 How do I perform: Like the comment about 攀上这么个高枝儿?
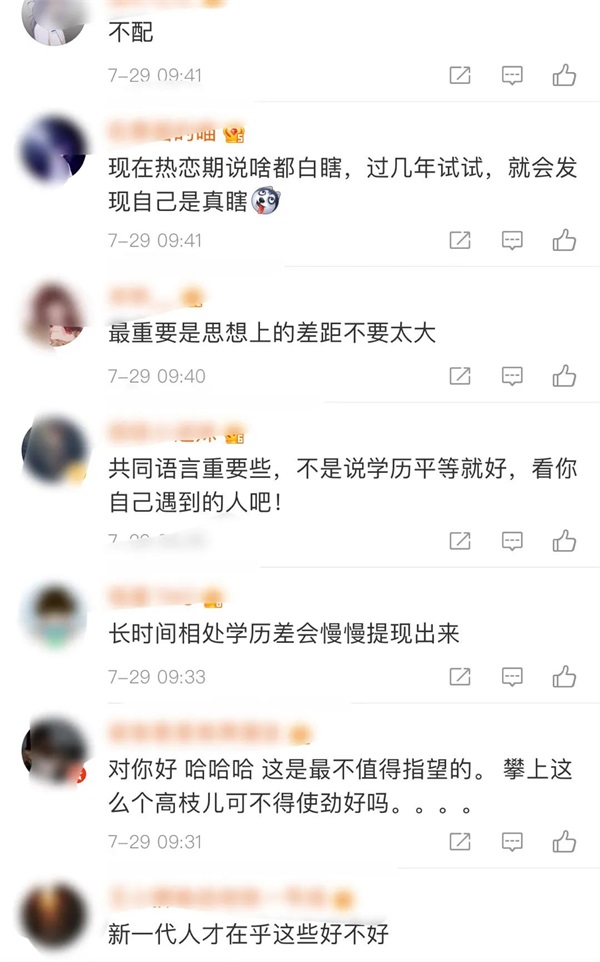[x=564, y=841]
